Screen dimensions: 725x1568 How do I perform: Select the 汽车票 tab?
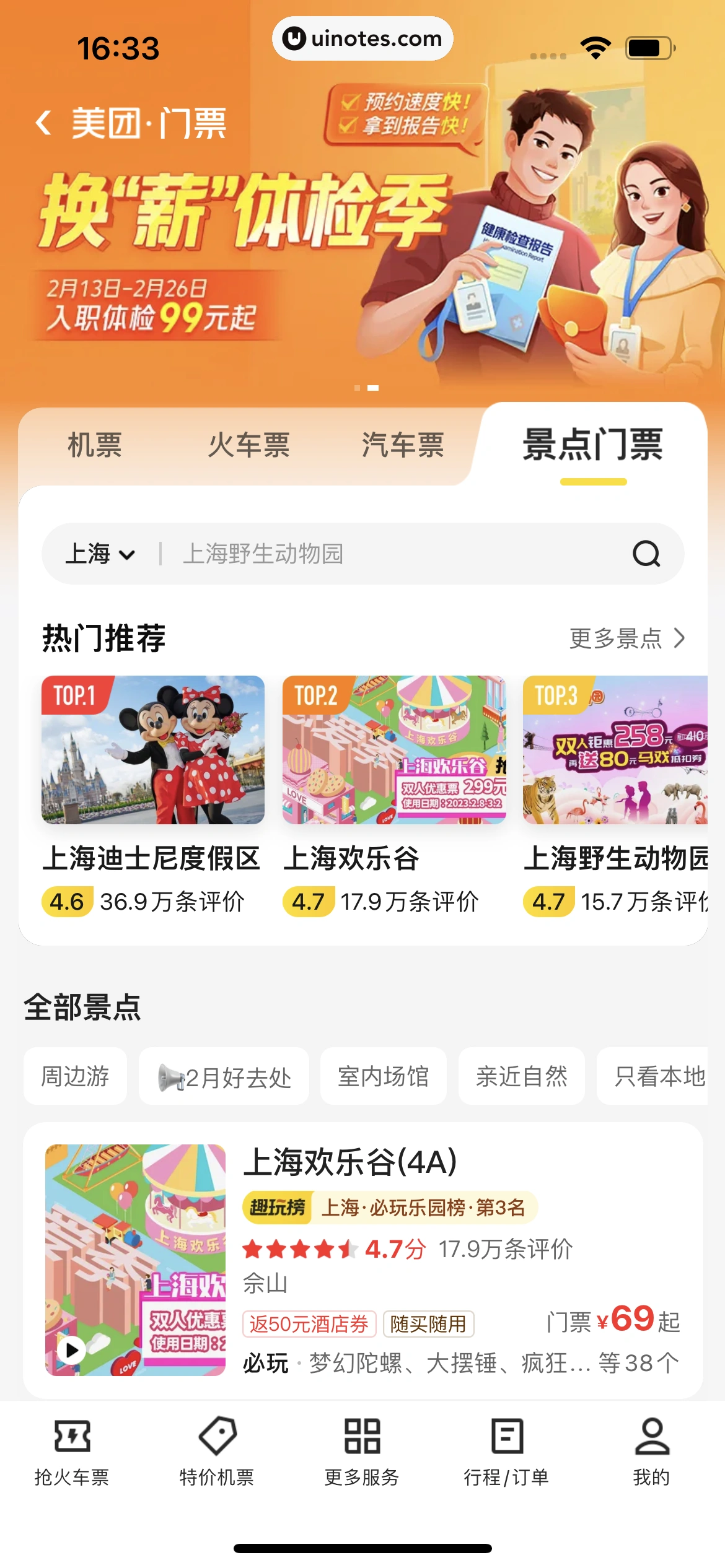pyautogui.click(x=403, y=445)
